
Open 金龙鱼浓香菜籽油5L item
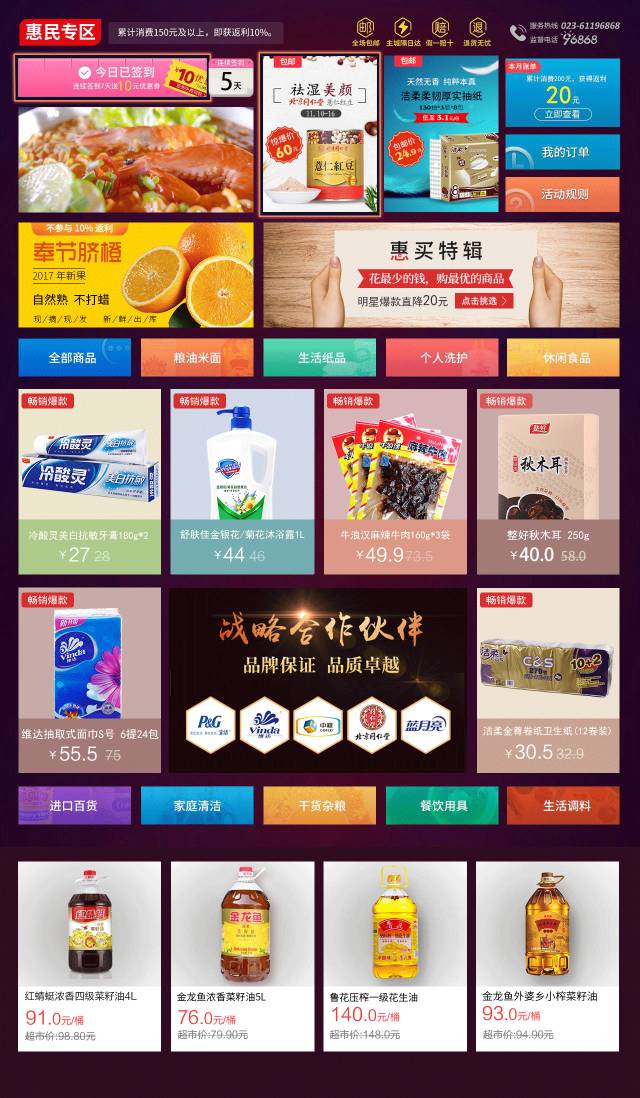click(242, 956)
